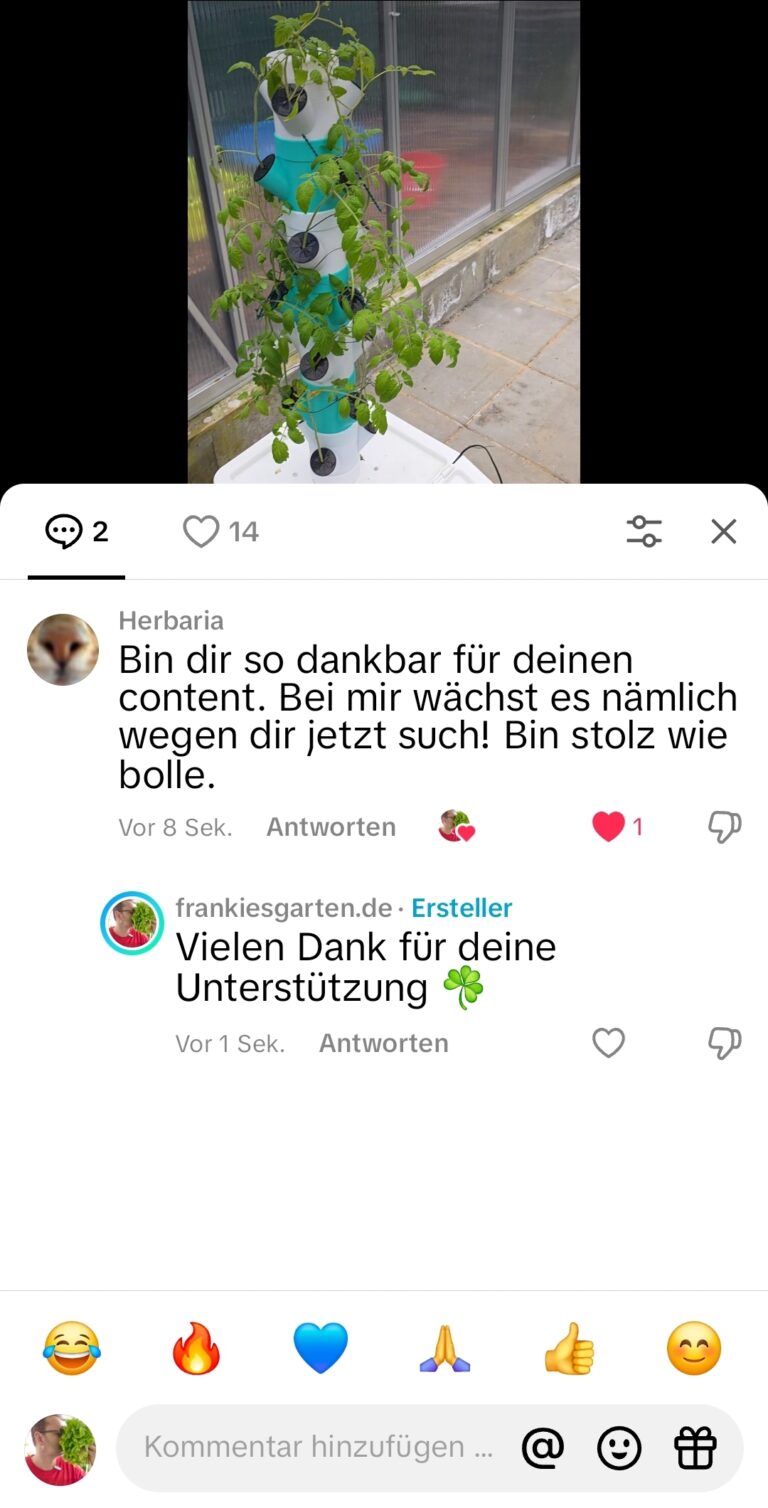
Task: Dislike Herbaria's comment
Action: tap(724, 826)
